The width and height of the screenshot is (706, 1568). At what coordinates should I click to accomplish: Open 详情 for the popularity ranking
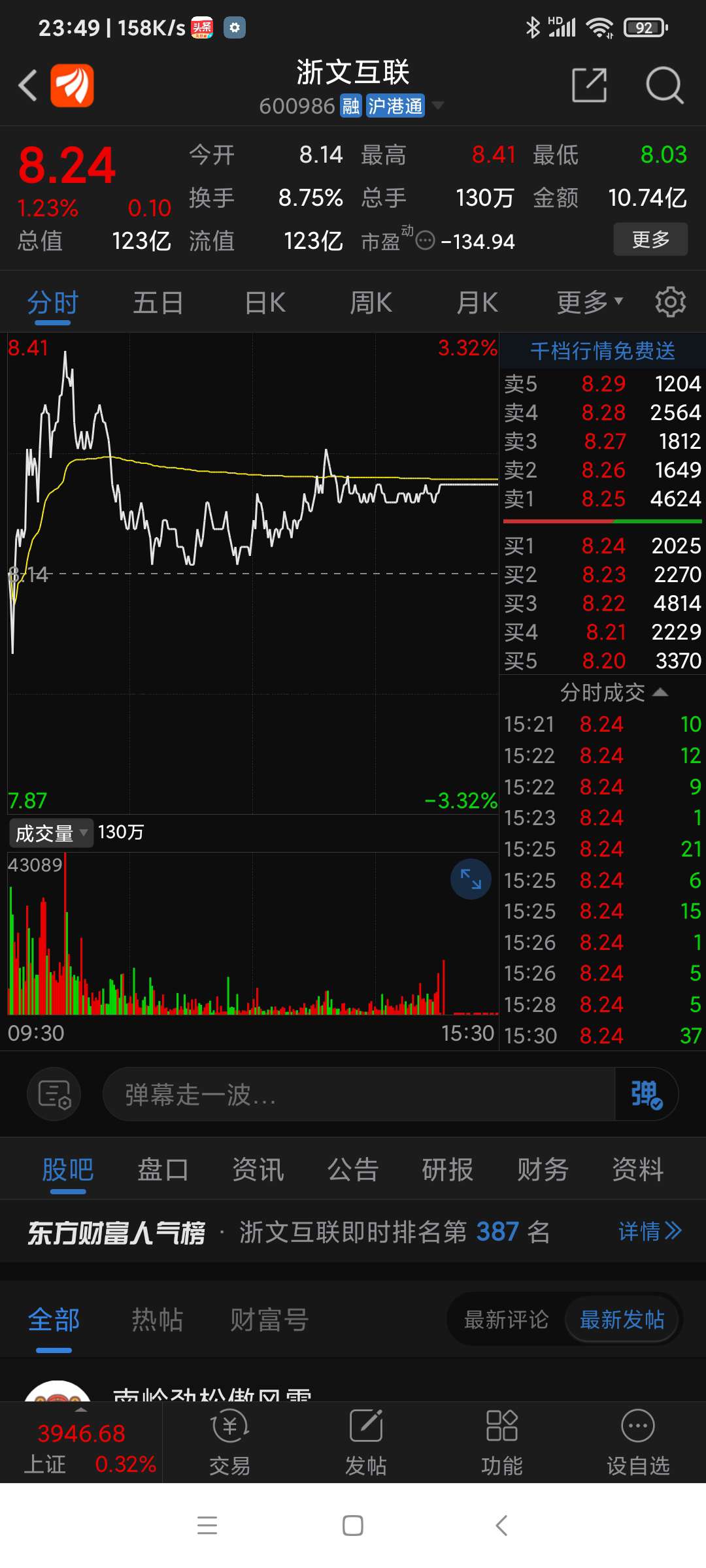(x=650, y=1232)
